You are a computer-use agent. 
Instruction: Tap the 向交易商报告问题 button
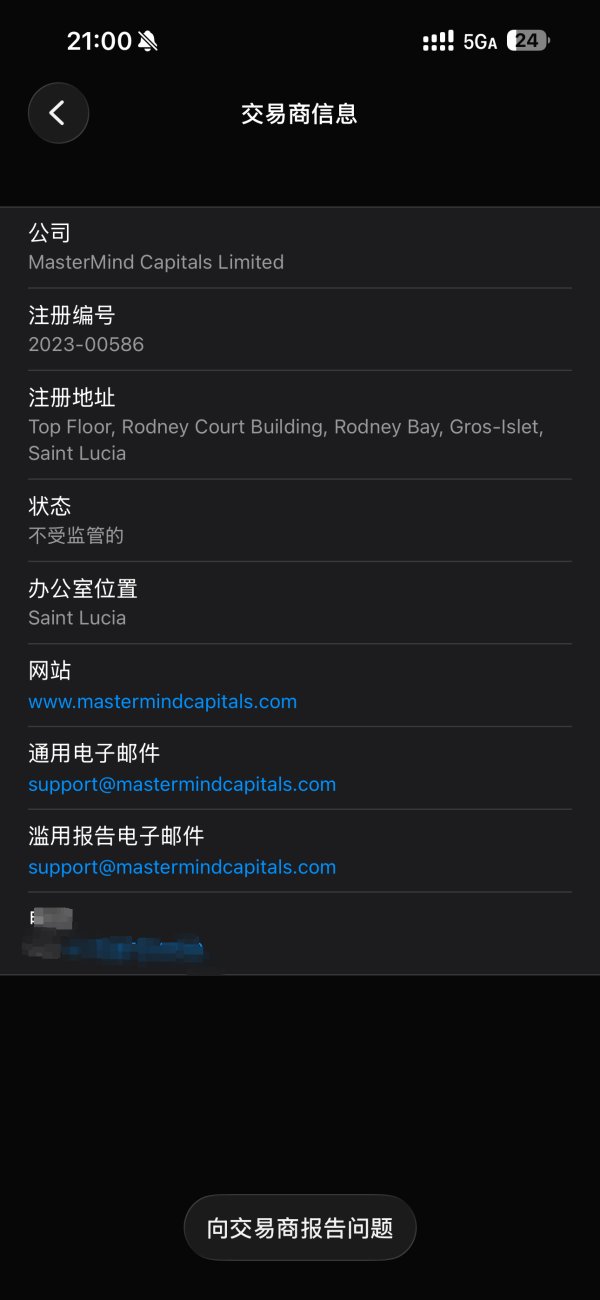click(300, 1228)
